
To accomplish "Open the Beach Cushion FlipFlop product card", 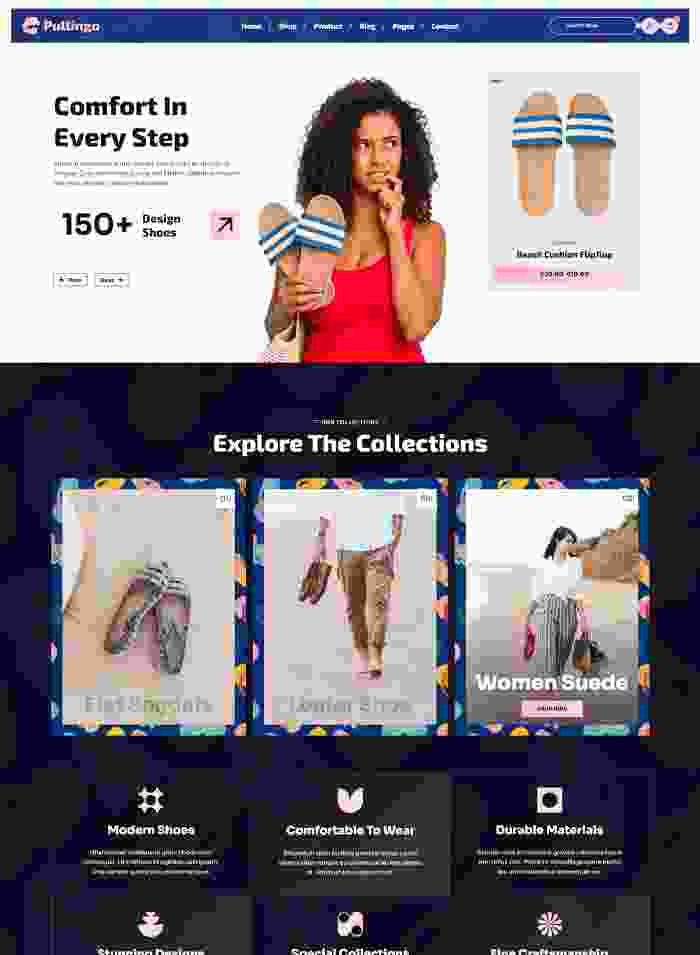I will [564, 255].
